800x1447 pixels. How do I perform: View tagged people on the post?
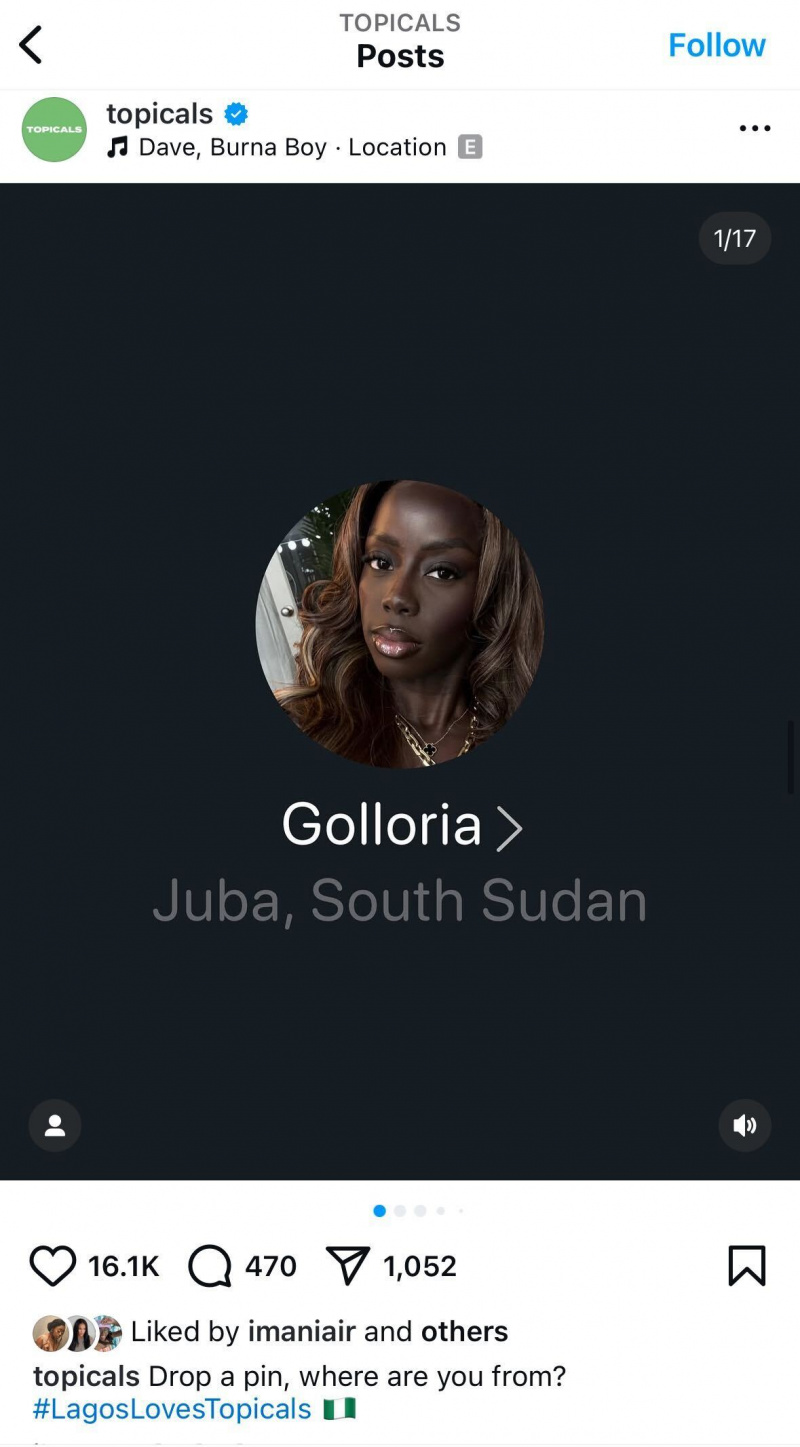[55, 1126]
